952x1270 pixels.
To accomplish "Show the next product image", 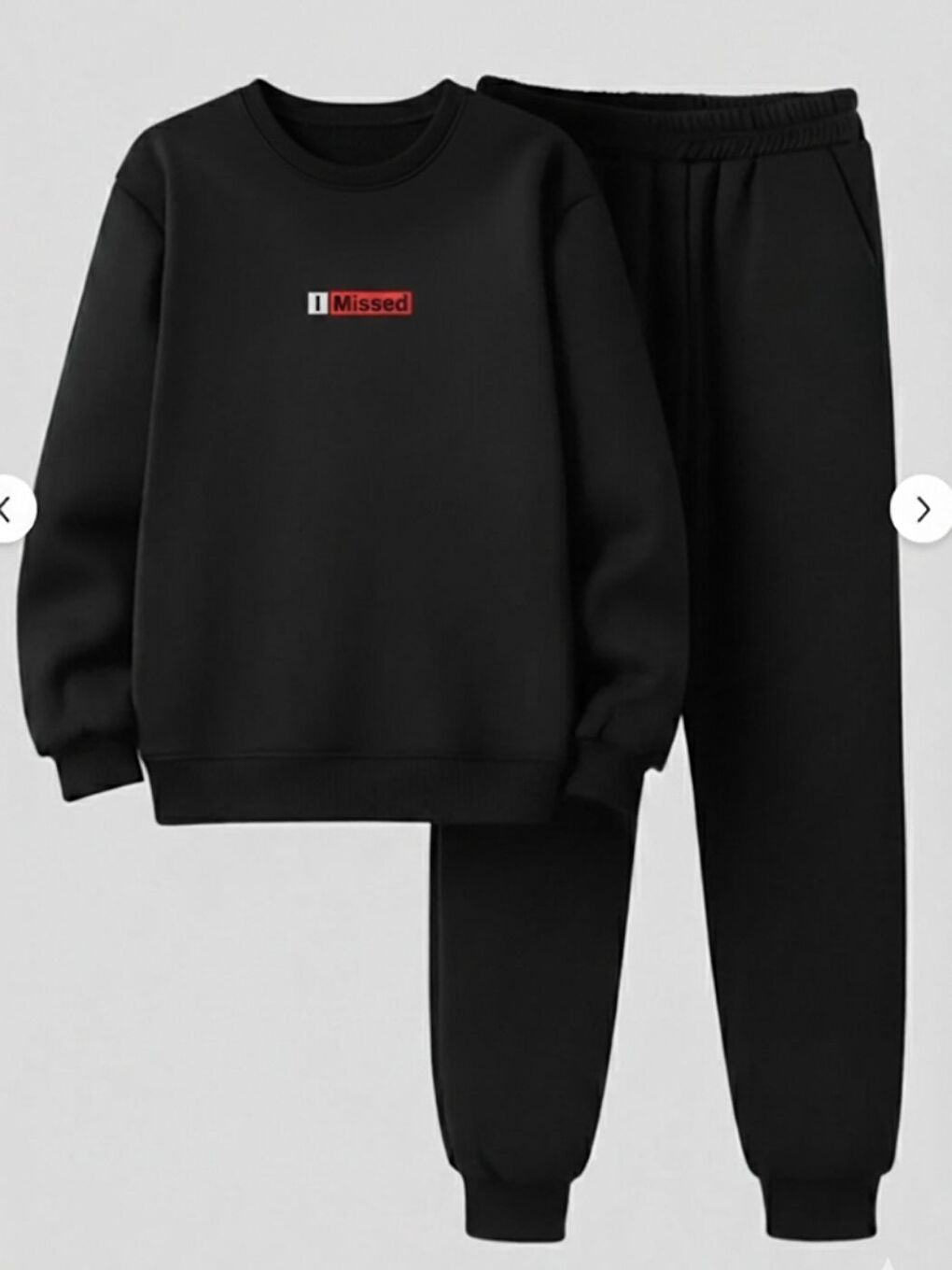I will [x=922, y=509].
